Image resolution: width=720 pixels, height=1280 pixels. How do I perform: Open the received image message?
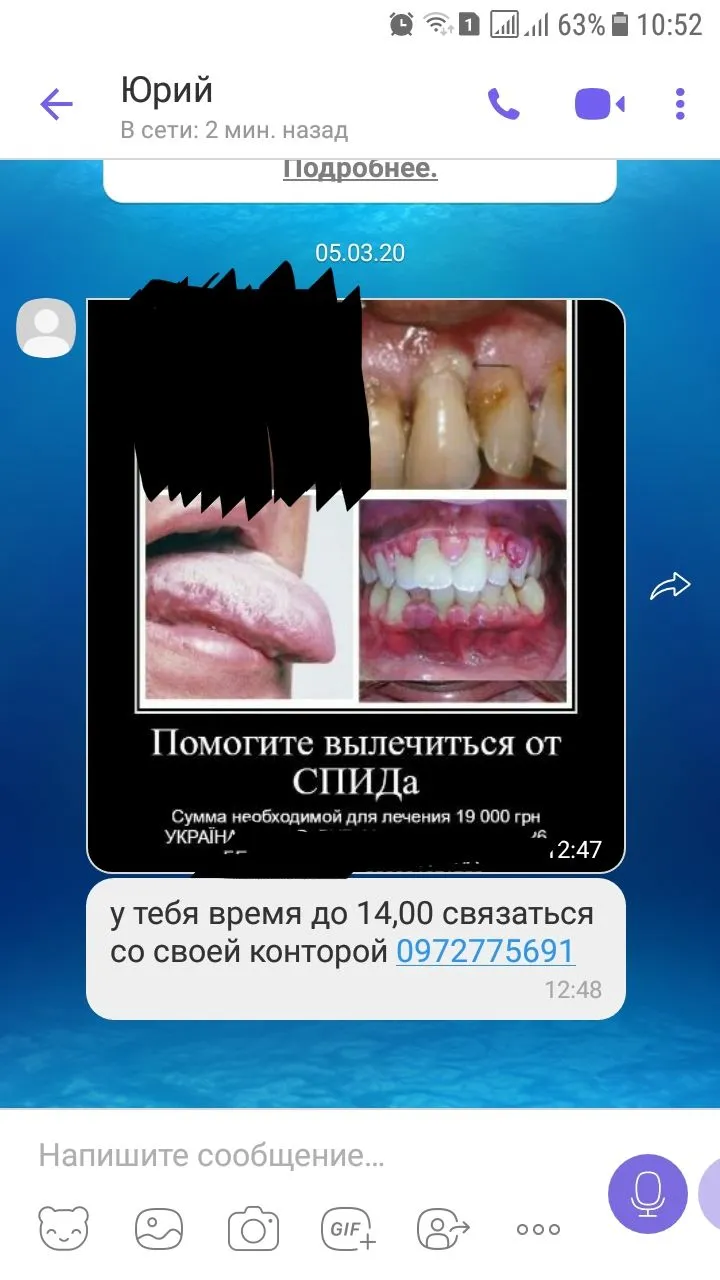tap(355, 585)
